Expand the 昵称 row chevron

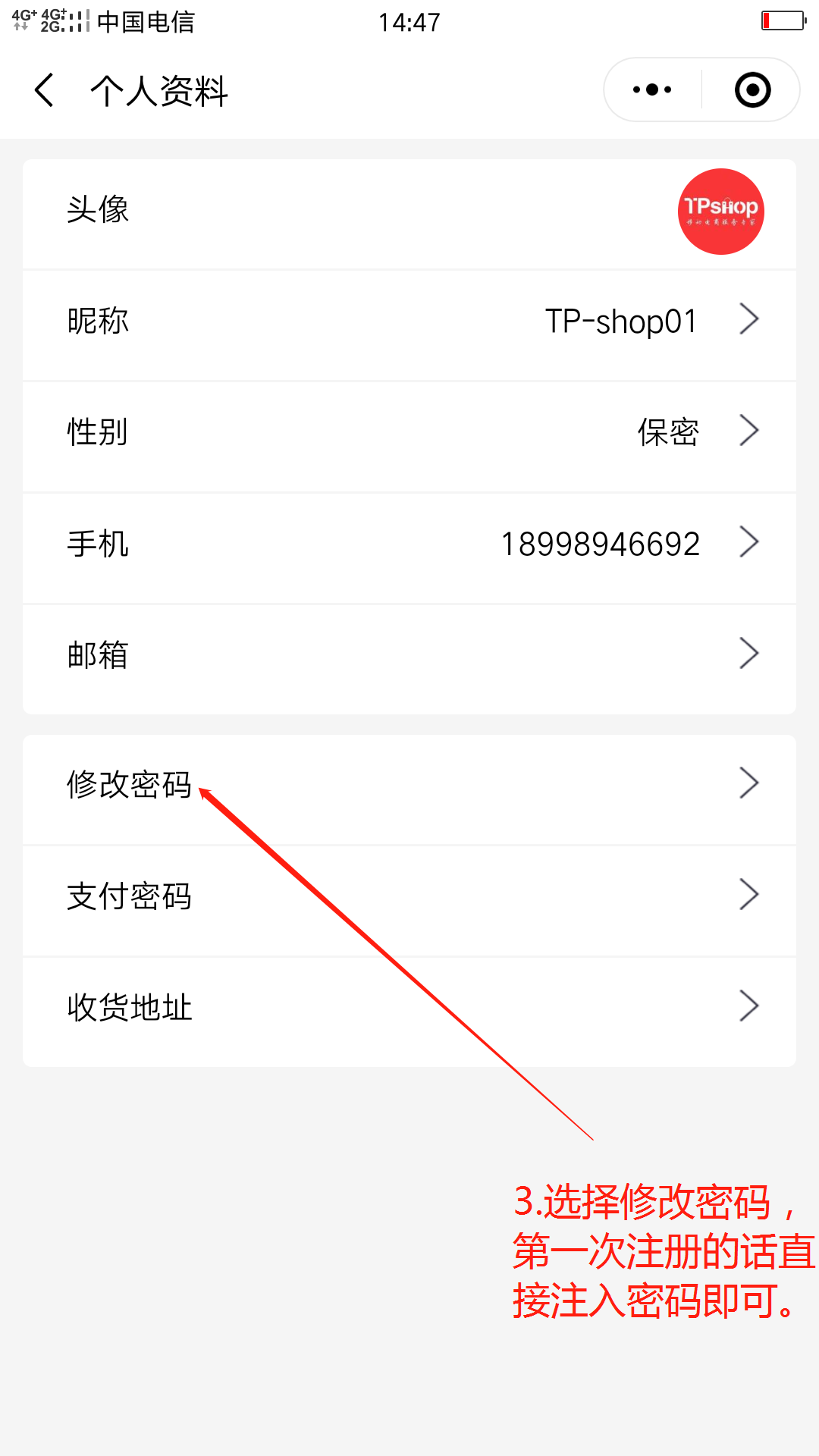(x=749, y=321)
